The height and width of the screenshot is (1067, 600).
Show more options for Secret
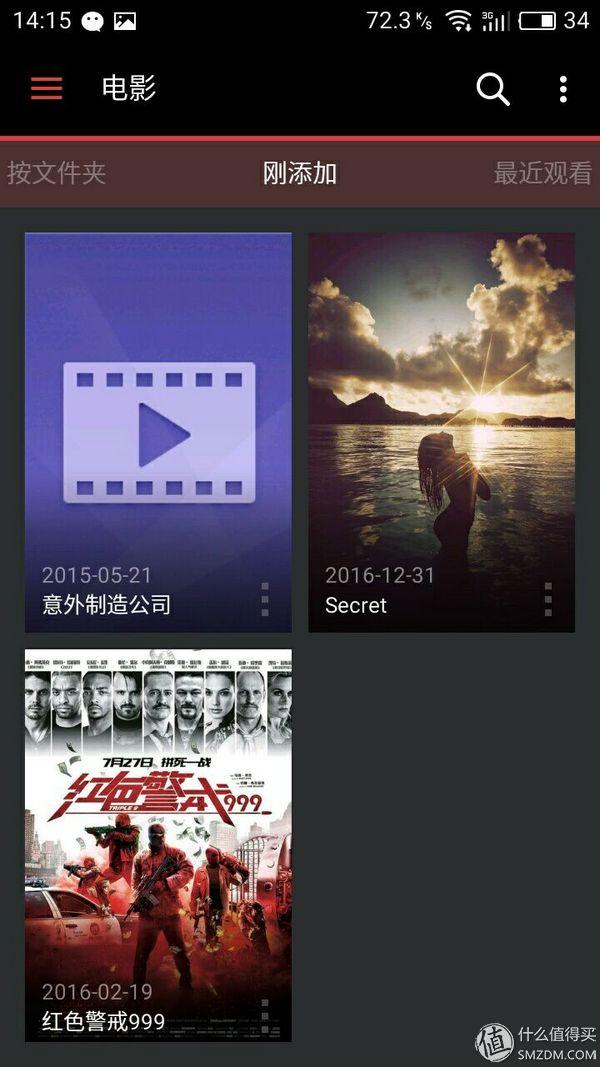tap(548, 599)
